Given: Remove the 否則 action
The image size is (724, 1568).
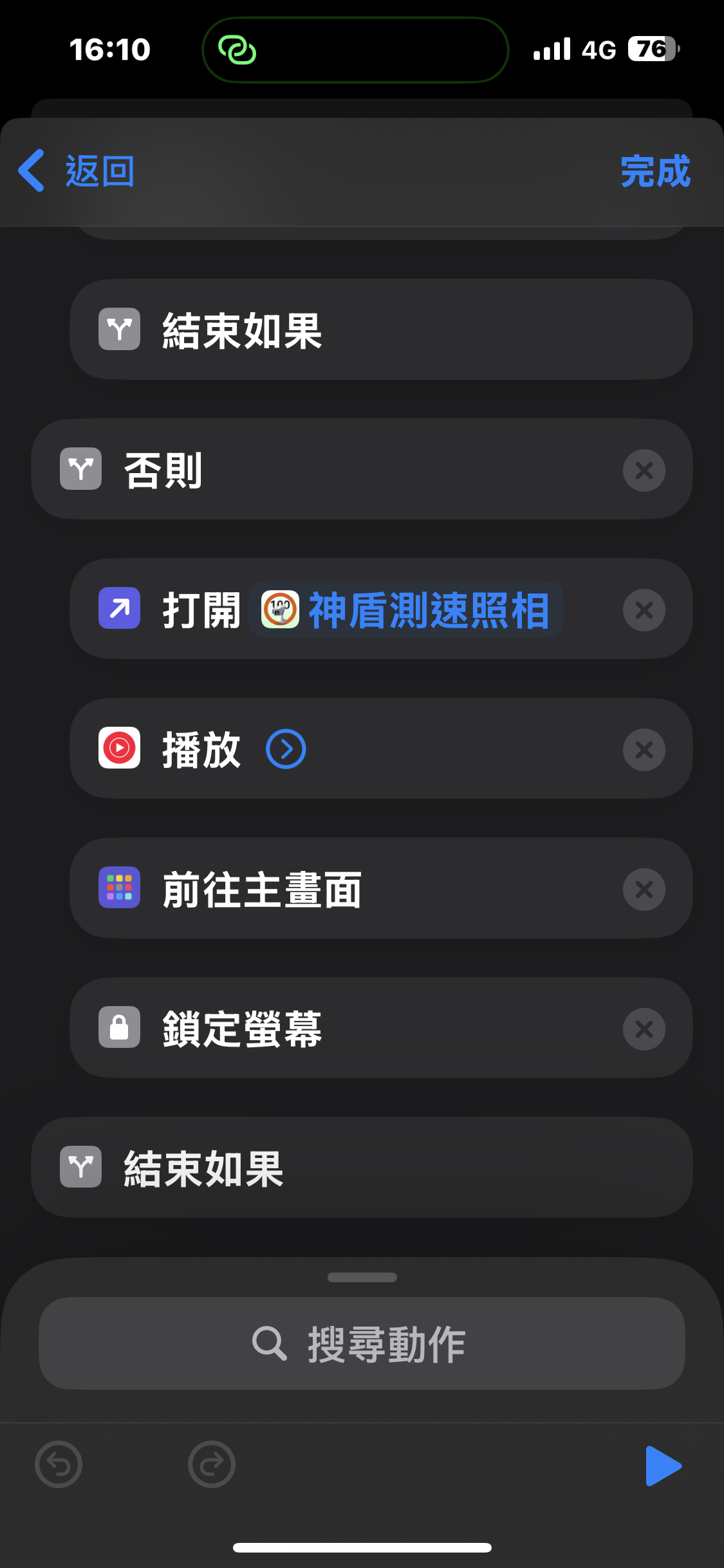Looking at the screenshot, I should point(644,471).
